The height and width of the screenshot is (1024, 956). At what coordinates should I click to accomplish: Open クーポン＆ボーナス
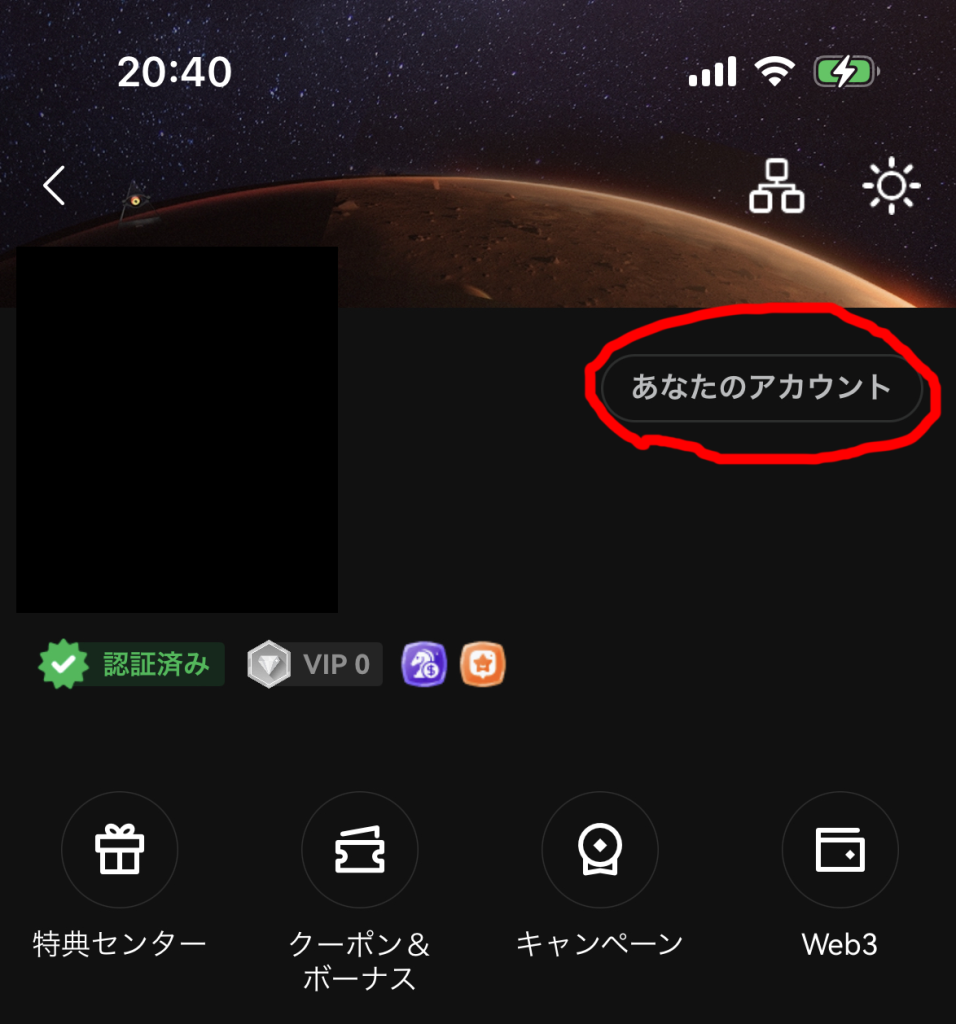[359, 850]
